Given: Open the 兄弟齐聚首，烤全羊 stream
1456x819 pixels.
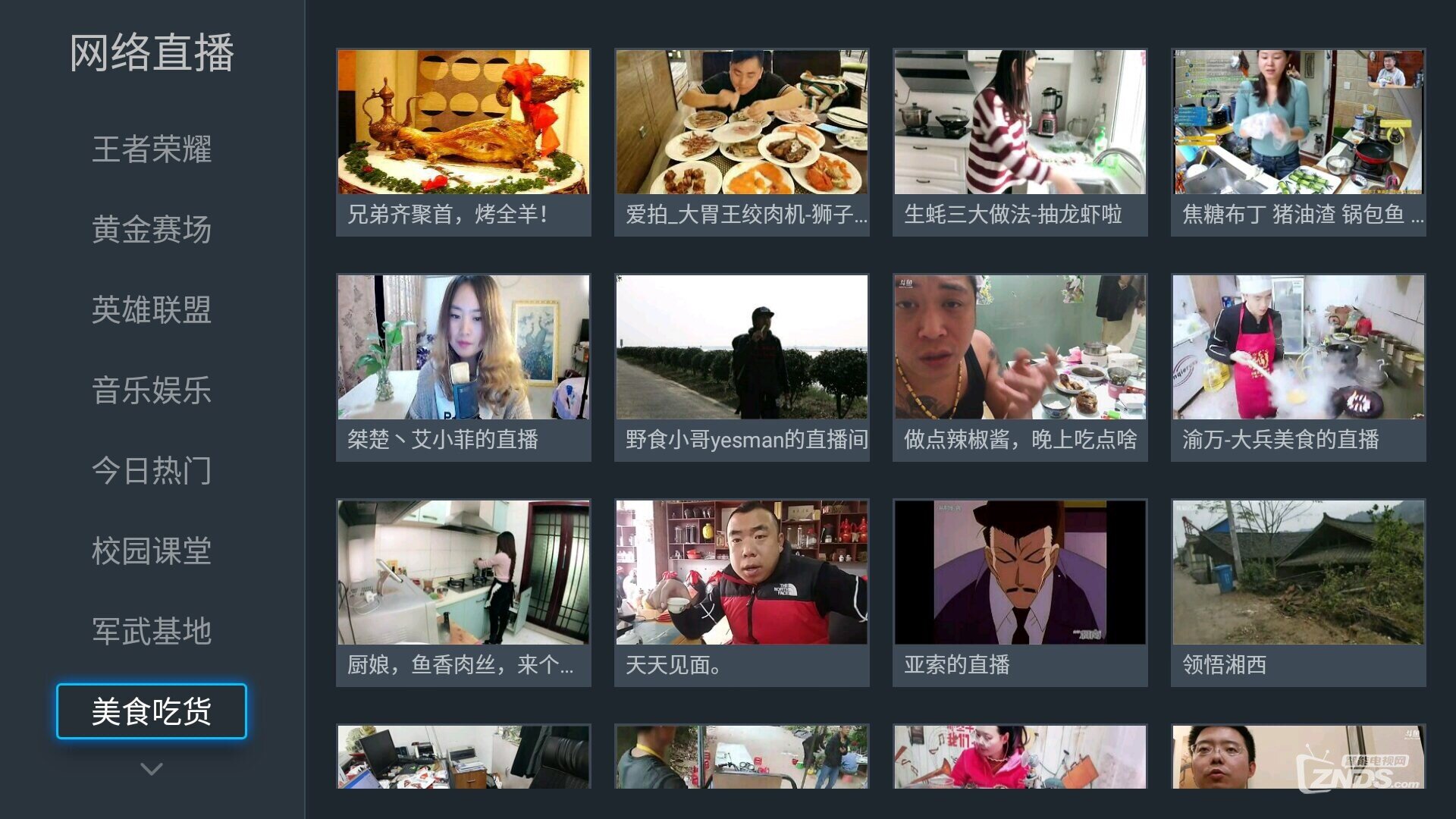Looking at the screenshot, I should pos(463,142).
